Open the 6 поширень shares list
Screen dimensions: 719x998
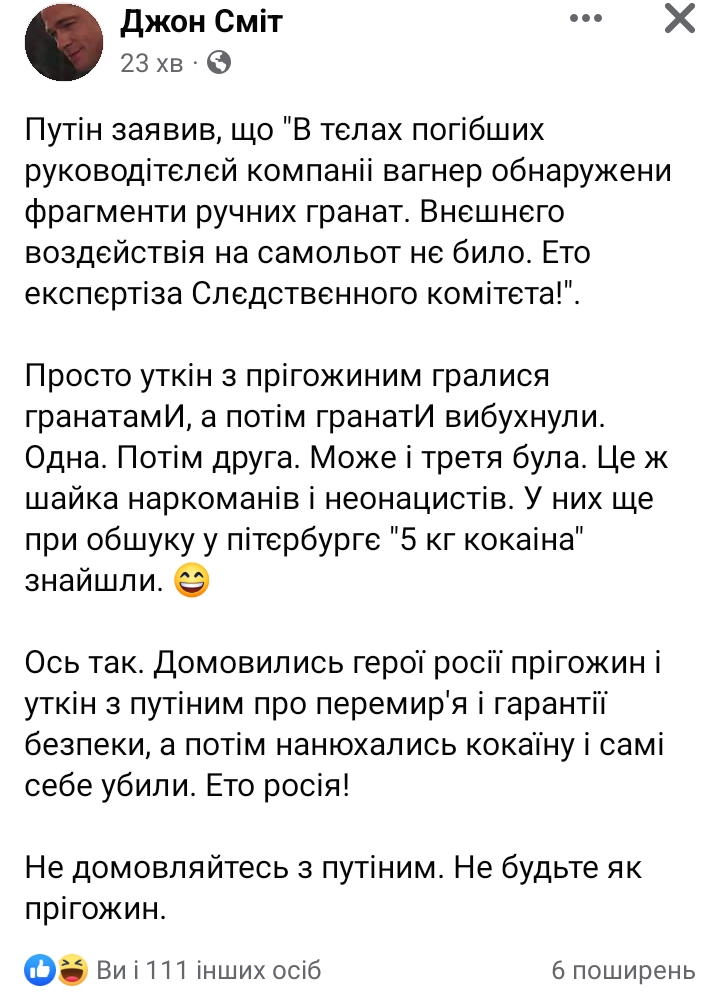(622, 969)
